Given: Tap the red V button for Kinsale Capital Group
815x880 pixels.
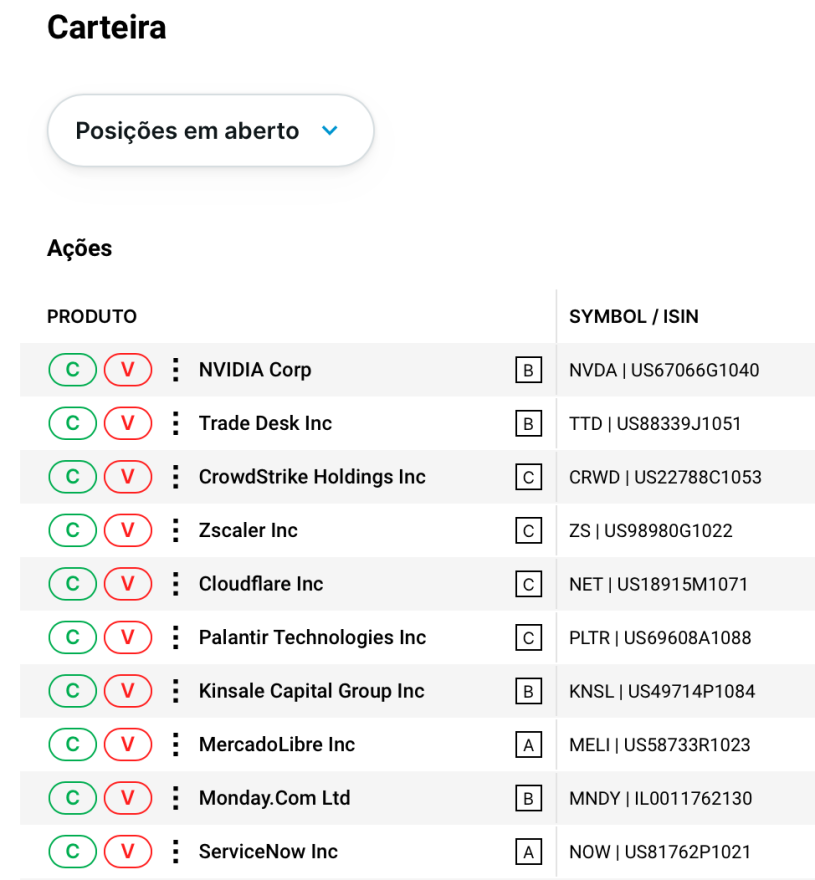Looking at the screenshot, I should tap(127, 691).
